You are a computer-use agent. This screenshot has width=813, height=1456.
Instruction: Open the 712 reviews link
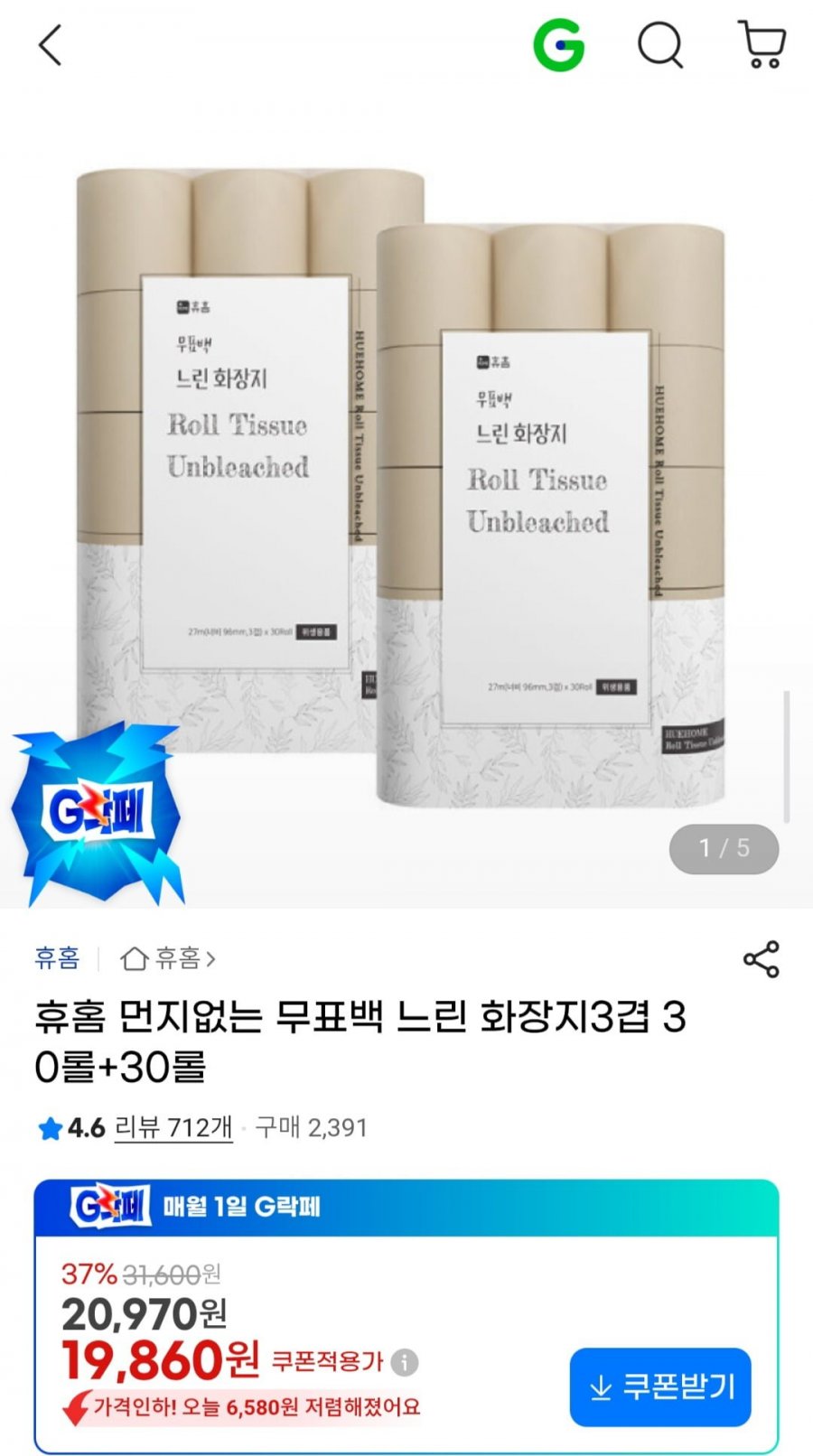pos(173,1128)
